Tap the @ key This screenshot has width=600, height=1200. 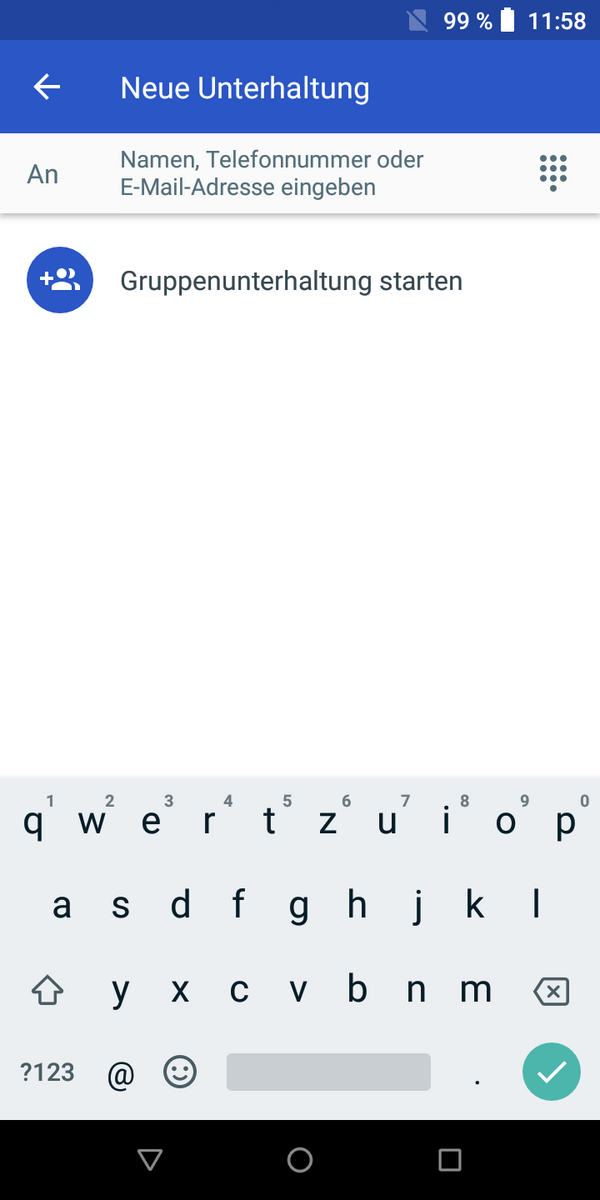tap(121, 1074)
